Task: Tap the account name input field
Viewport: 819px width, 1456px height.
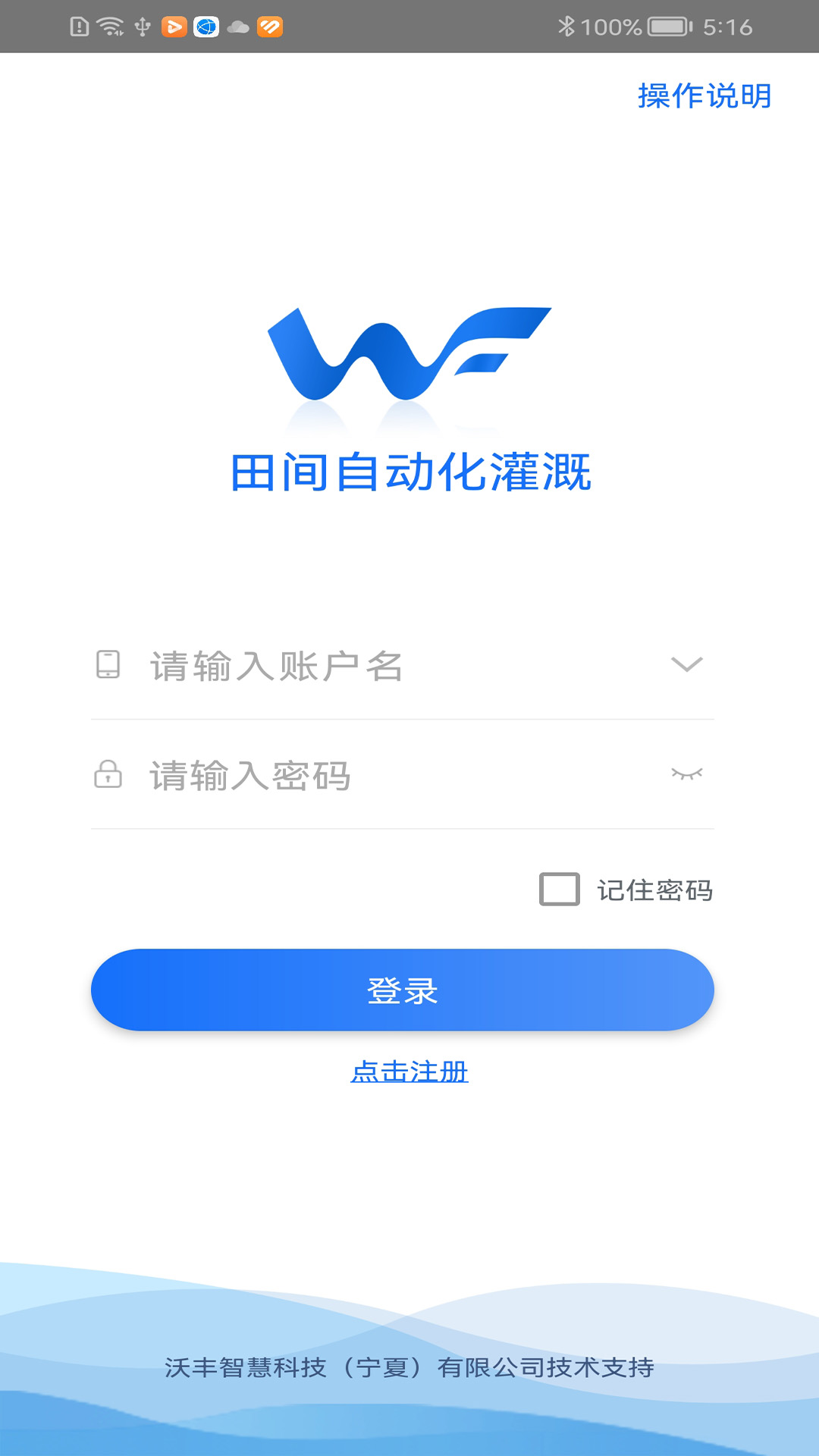Action: [379, 666]
